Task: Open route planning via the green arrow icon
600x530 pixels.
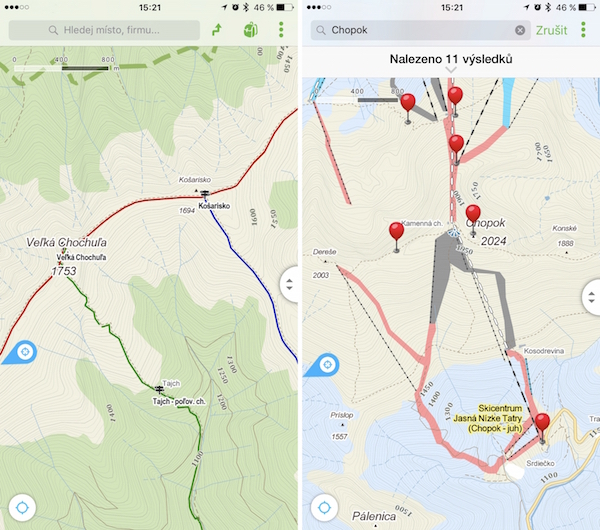Action: point(218,30)
